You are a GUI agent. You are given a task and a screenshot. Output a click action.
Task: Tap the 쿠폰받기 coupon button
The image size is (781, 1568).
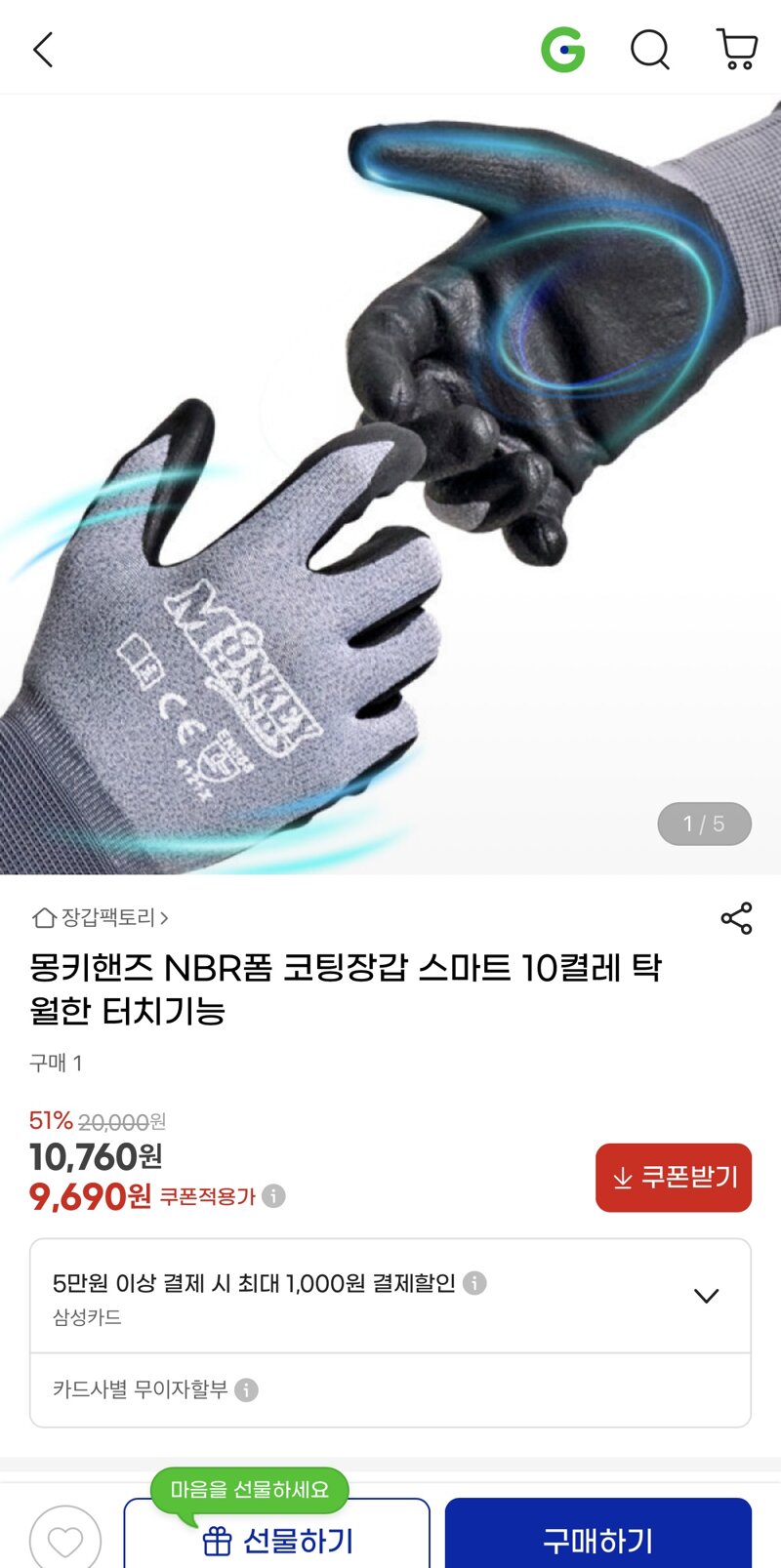tap(674, 1178)
